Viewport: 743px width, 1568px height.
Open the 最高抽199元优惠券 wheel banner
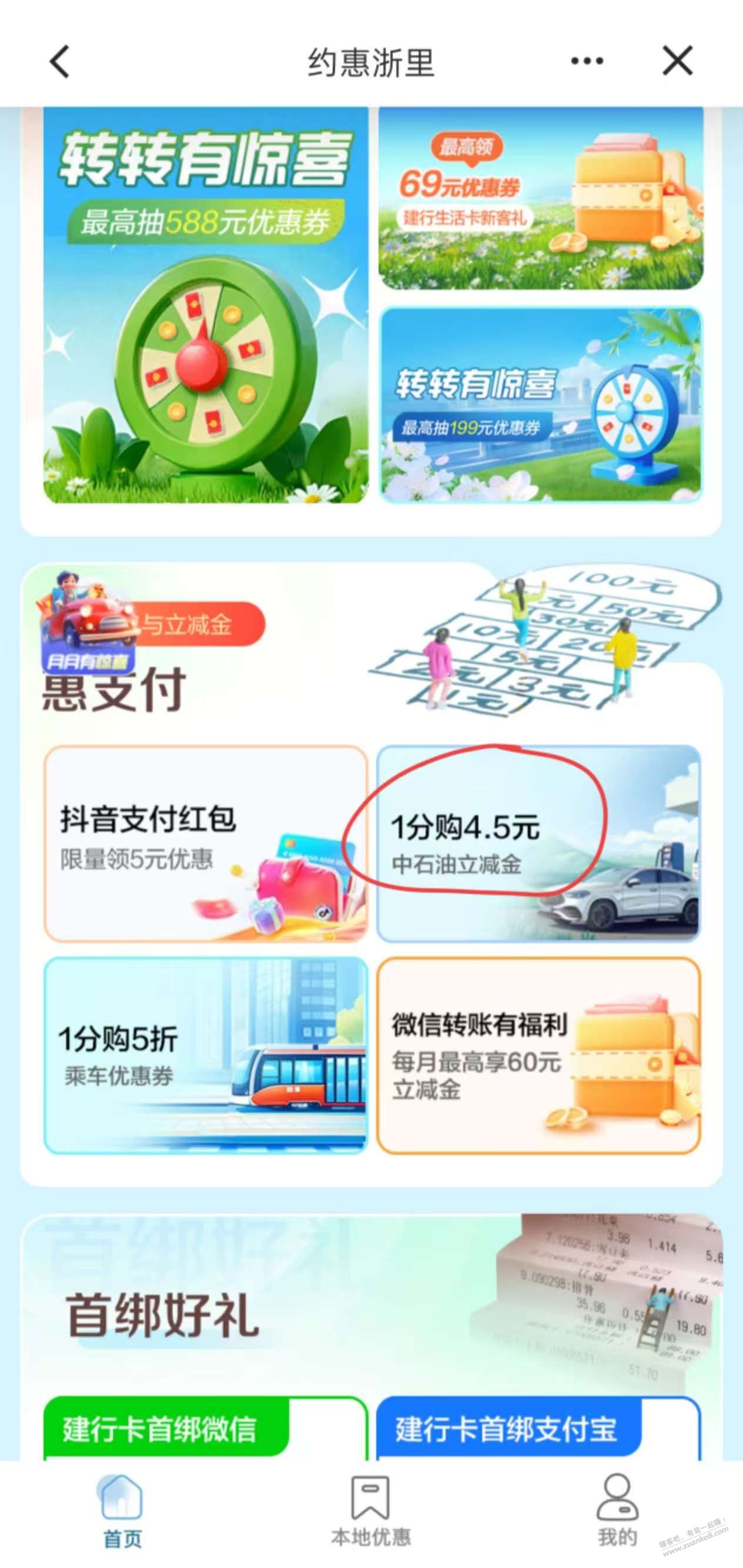(540, 405)
